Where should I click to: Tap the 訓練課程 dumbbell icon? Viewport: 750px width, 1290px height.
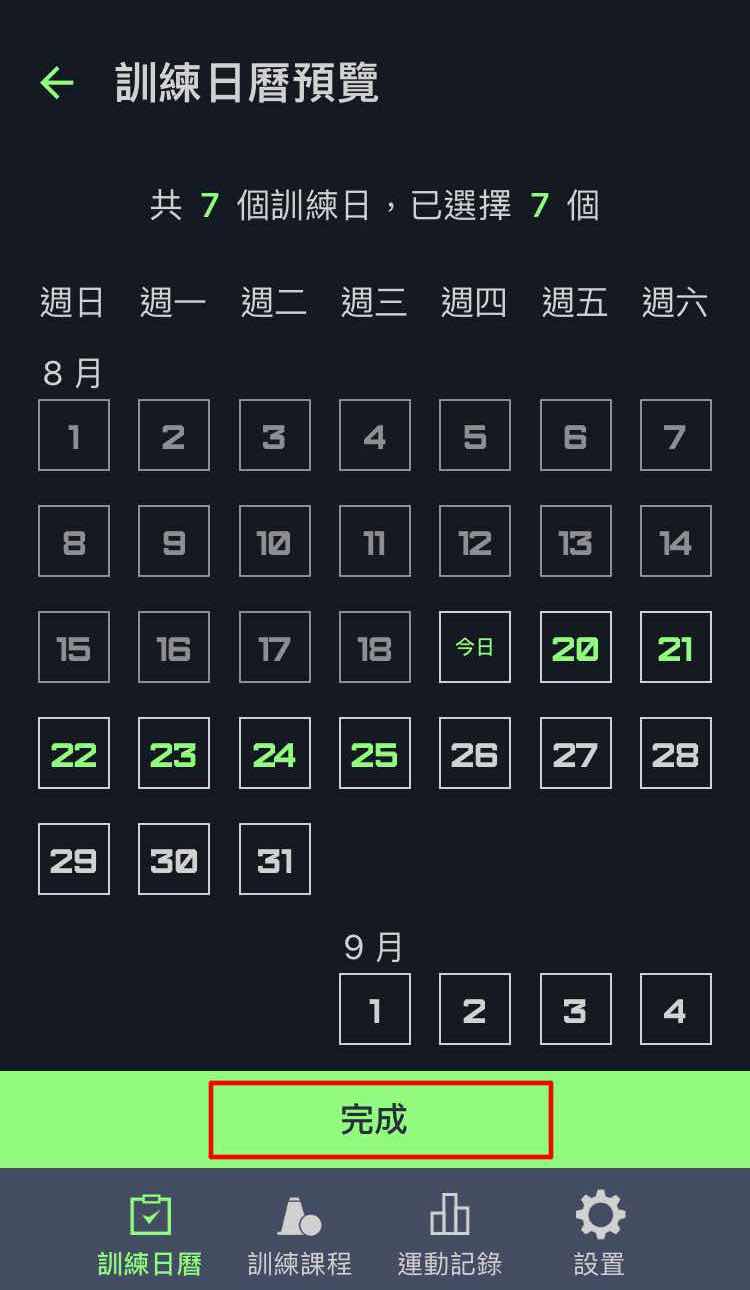[299, 1212]
